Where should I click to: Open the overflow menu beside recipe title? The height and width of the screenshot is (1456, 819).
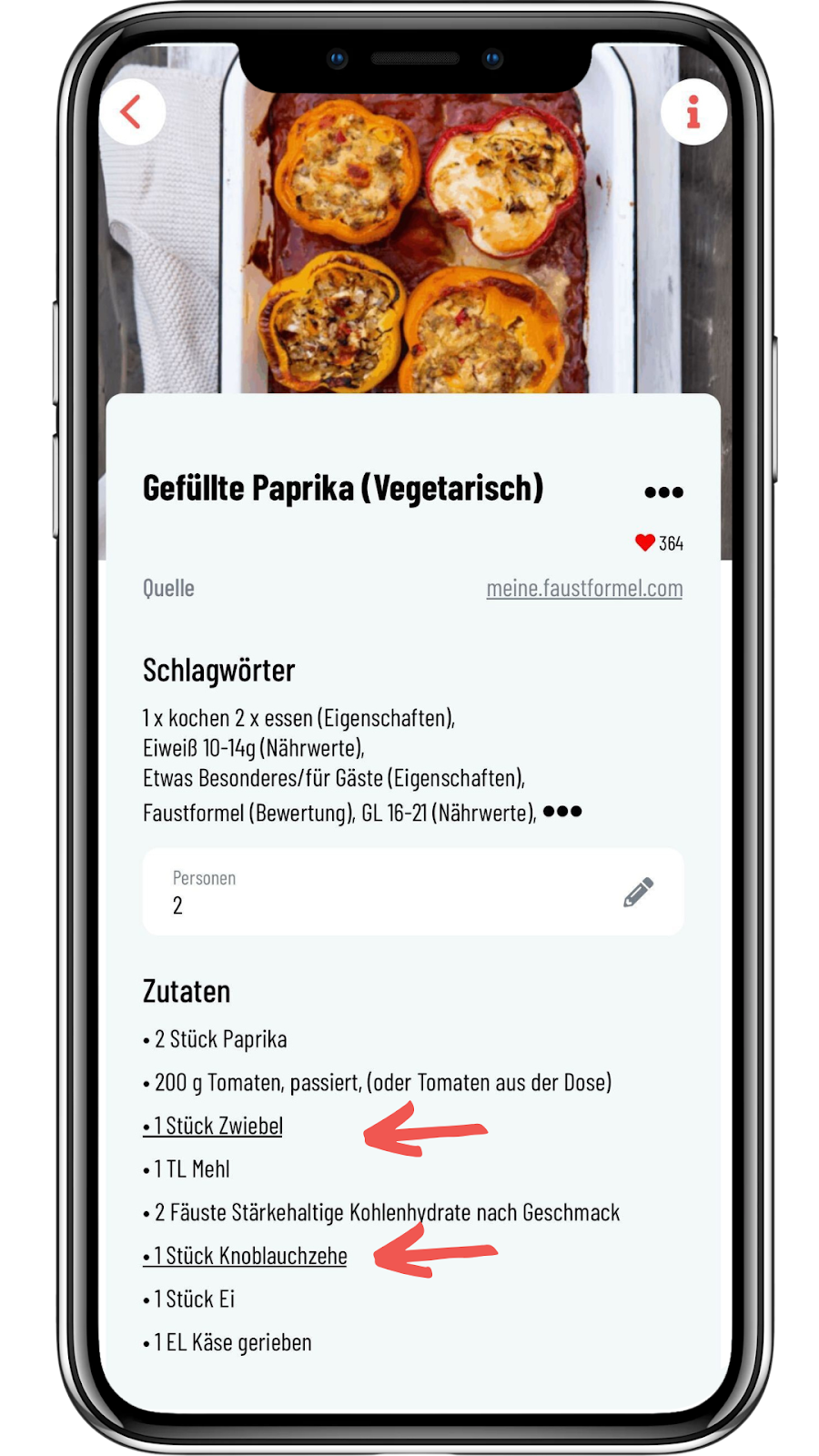click(663, 492)
